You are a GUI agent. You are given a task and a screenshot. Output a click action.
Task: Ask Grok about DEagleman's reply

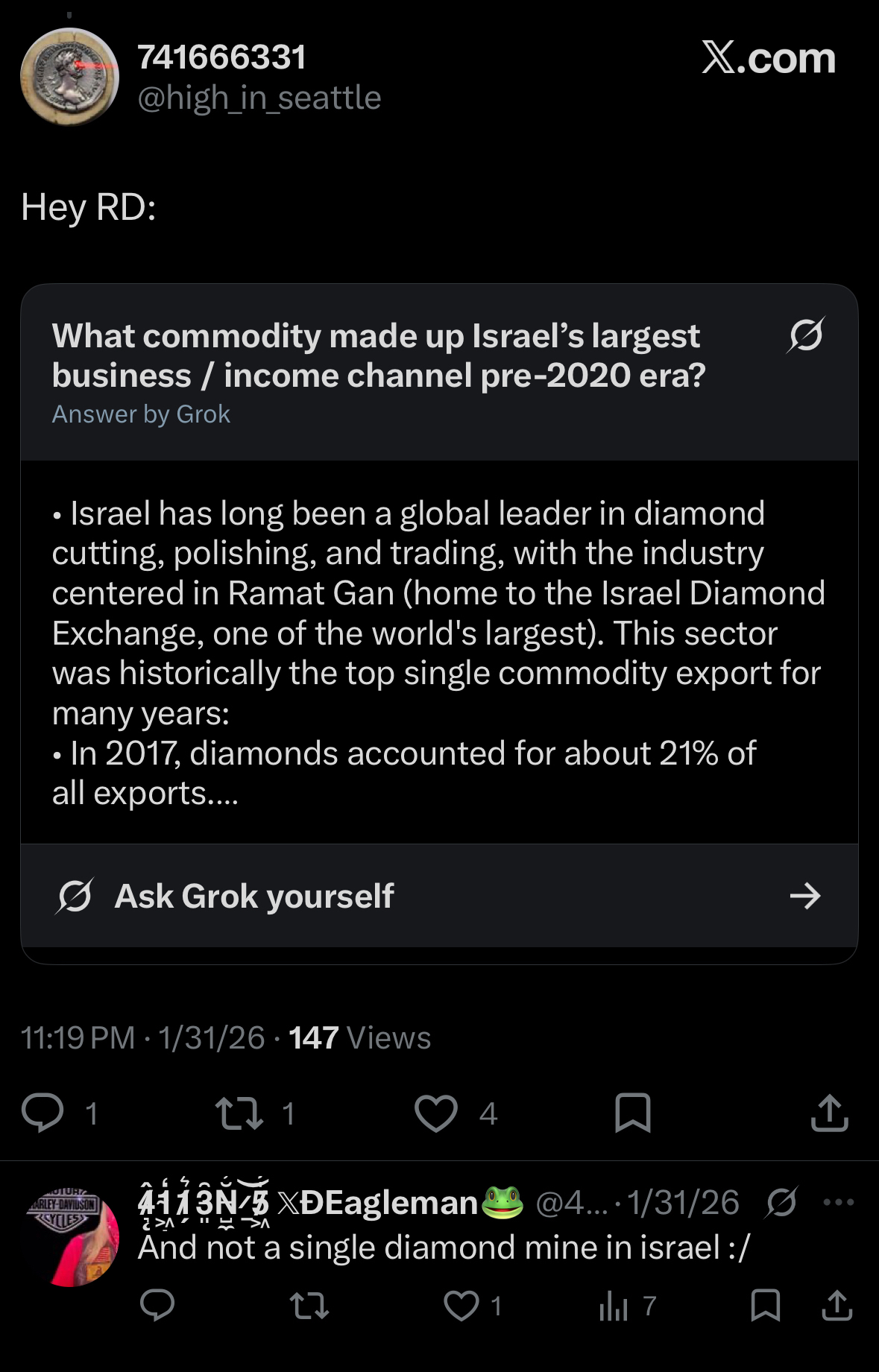coord(781,1202)
